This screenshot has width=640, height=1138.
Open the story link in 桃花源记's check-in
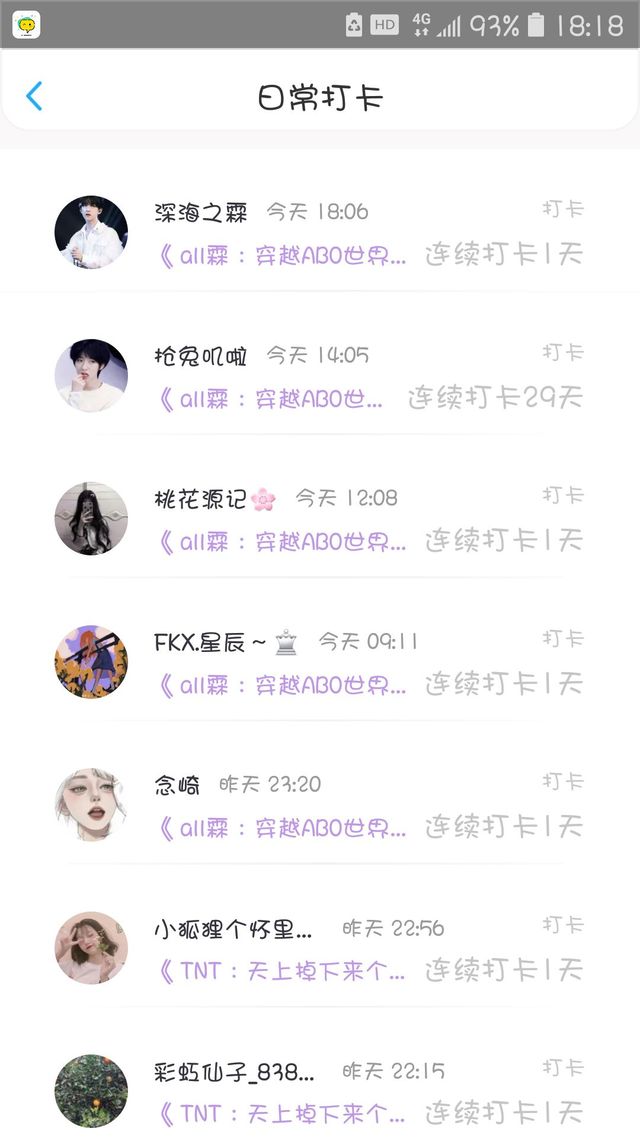(x=283, y=541)
